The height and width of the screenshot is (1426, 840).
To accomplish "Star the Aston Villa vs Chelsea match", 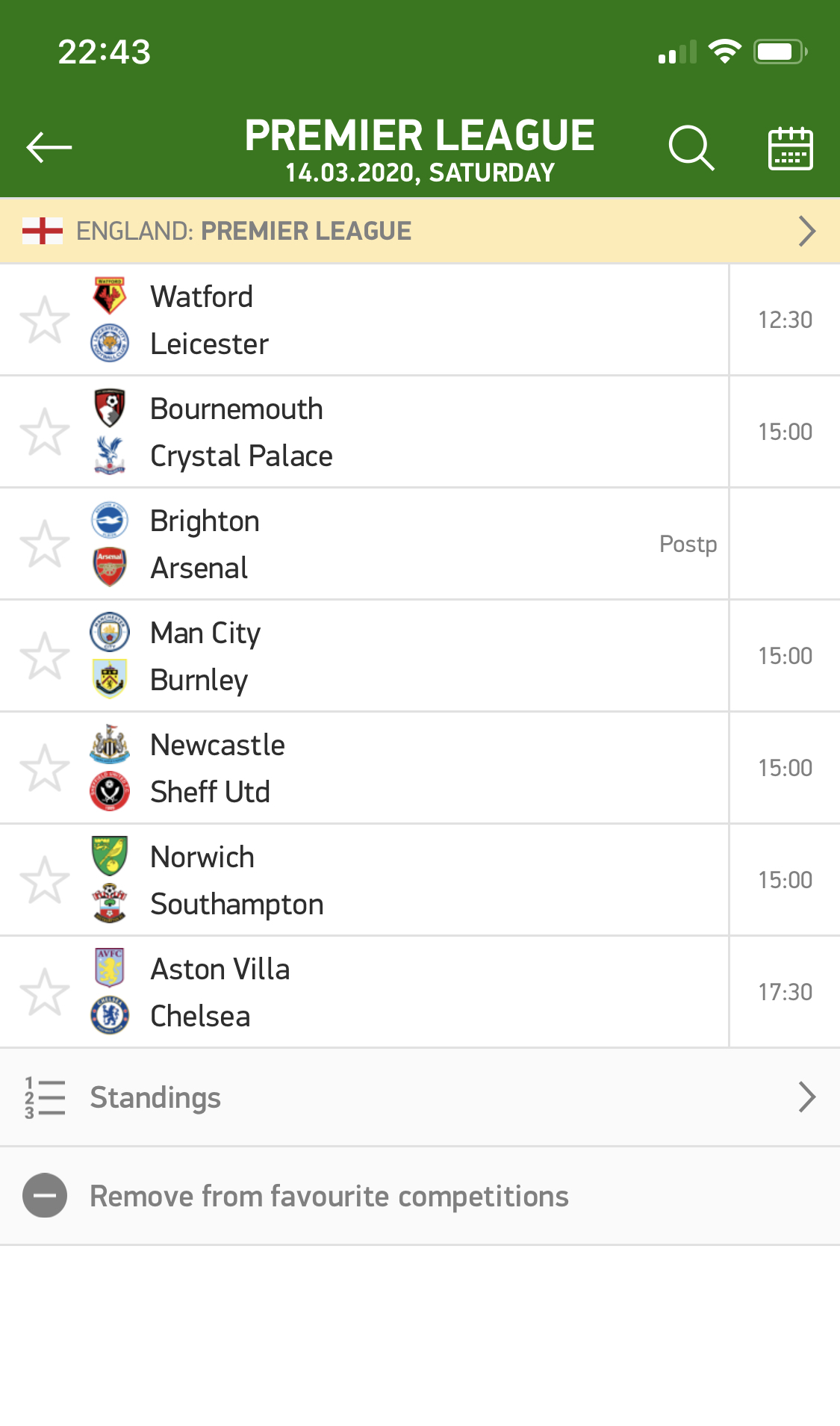I will (x=45, y=992).
